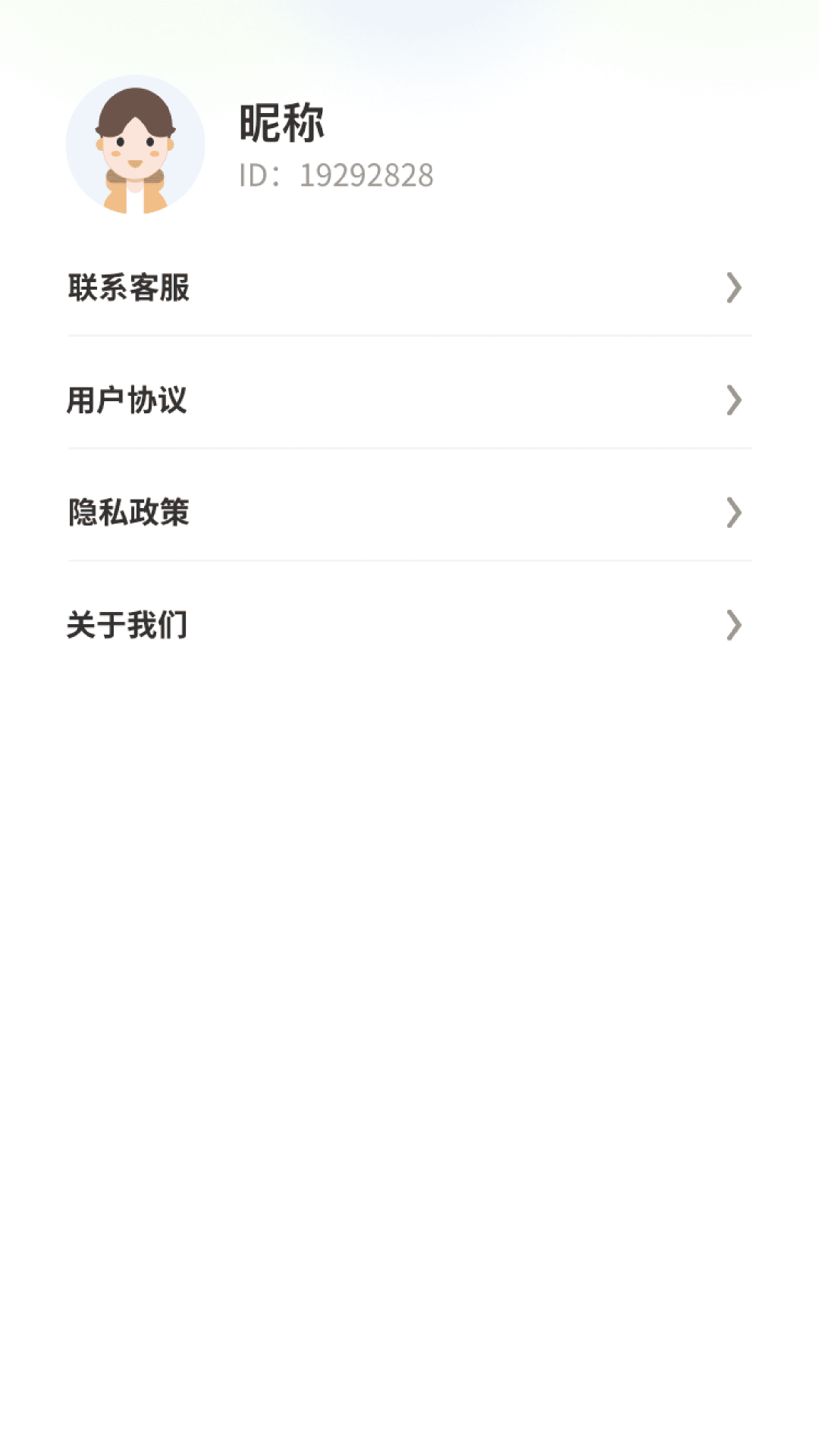Expand the 关于我们 about section
This screenshot has height=1456, width=819.
point(127,625)
